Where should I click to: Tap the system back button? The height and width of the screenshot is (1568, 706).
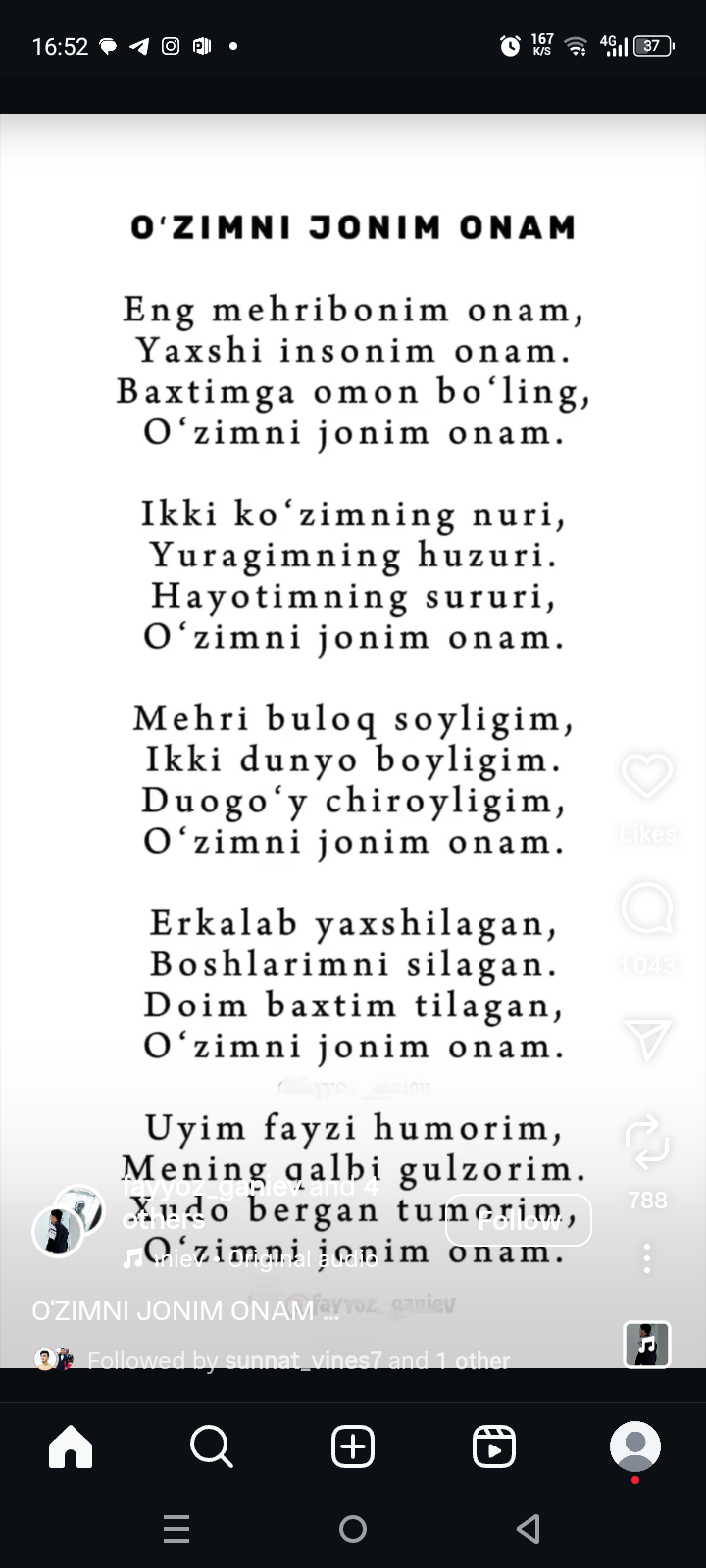coord(529,1529)
